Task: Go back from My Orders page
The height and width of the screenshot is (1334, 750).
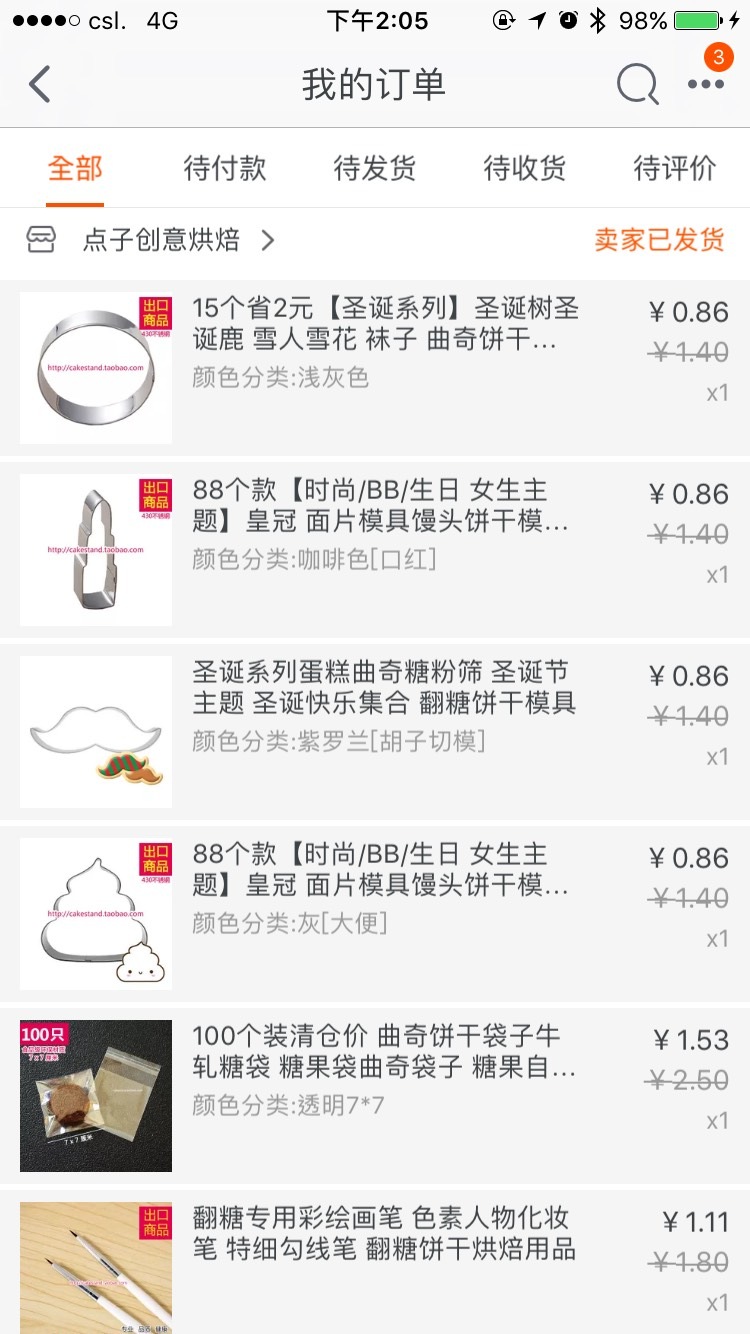Action: tap(40, 85)
